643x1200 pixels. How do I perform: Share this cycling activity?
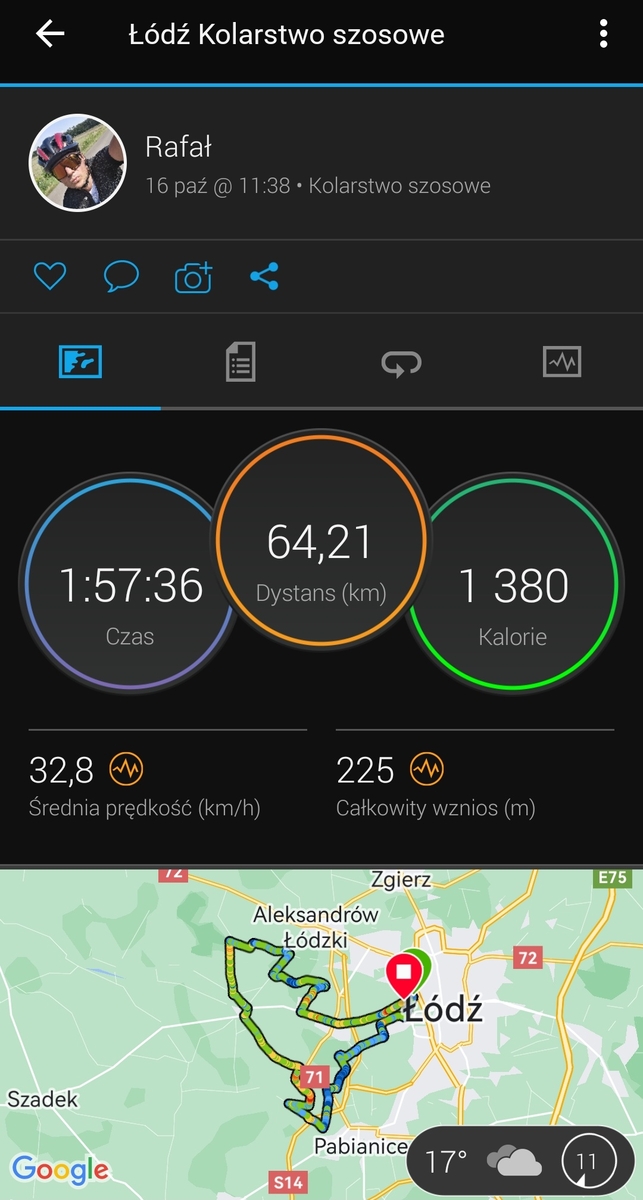(264, 277)
